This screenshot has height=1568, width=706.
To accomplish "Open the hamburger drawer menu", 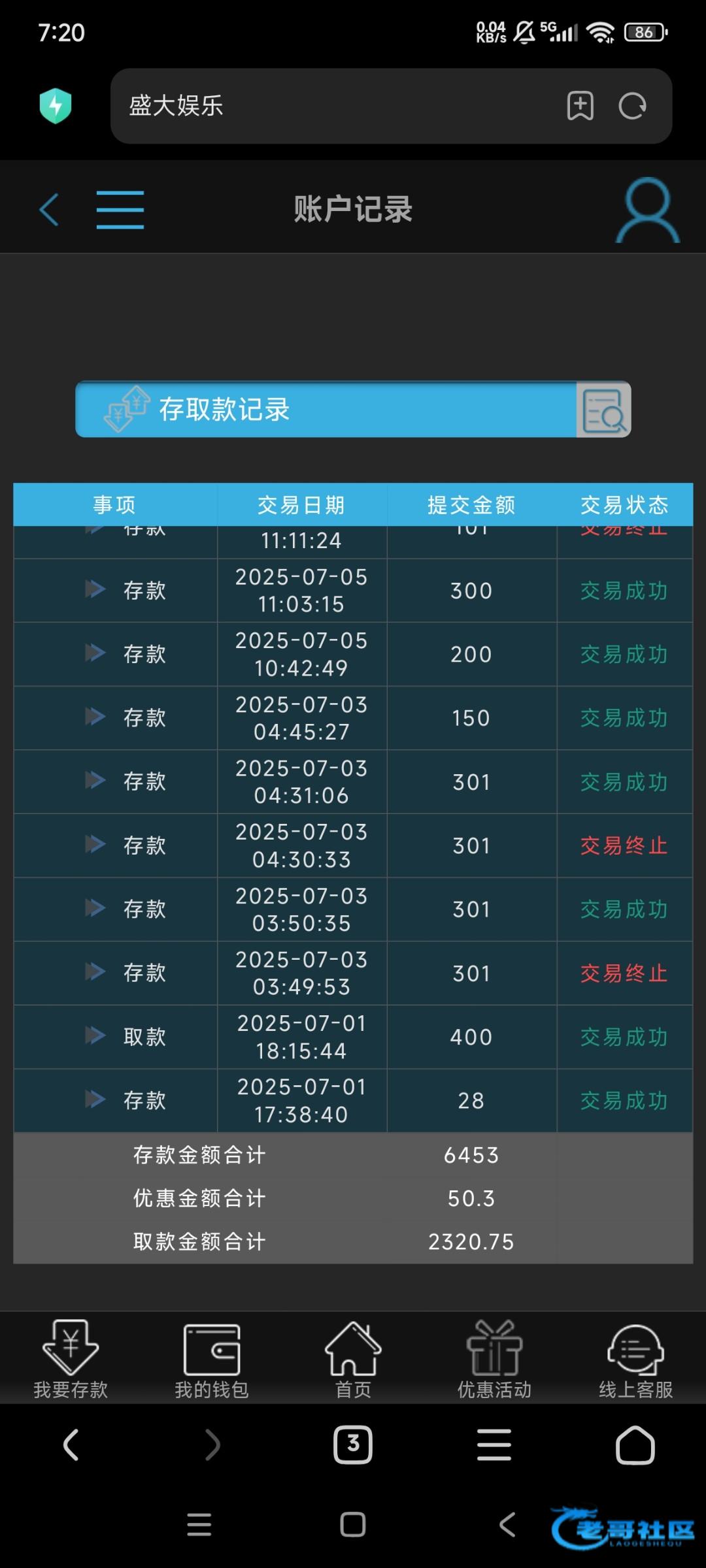I will click(120, 210).
